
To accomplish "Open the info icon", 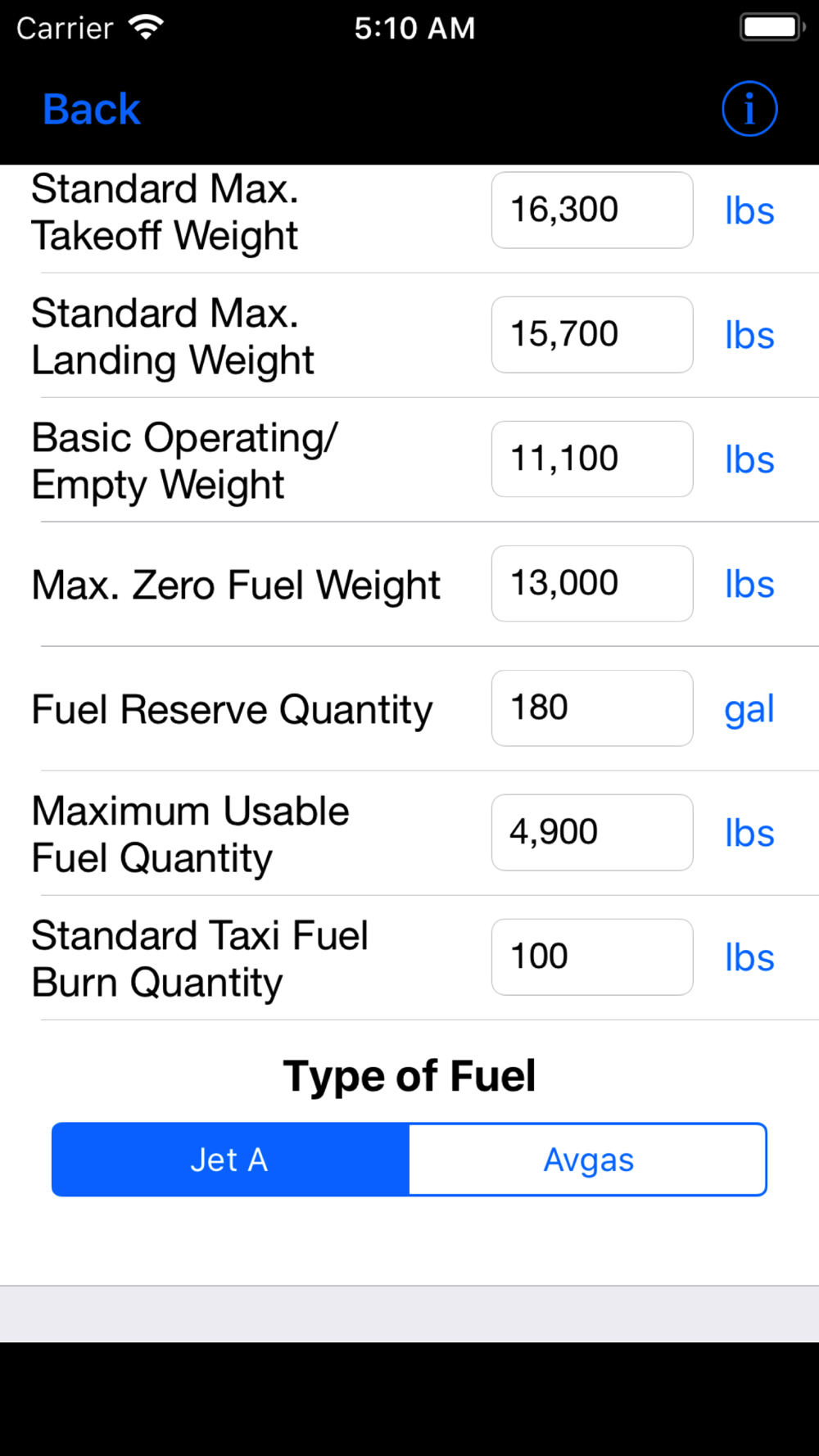I will point(749,109).
